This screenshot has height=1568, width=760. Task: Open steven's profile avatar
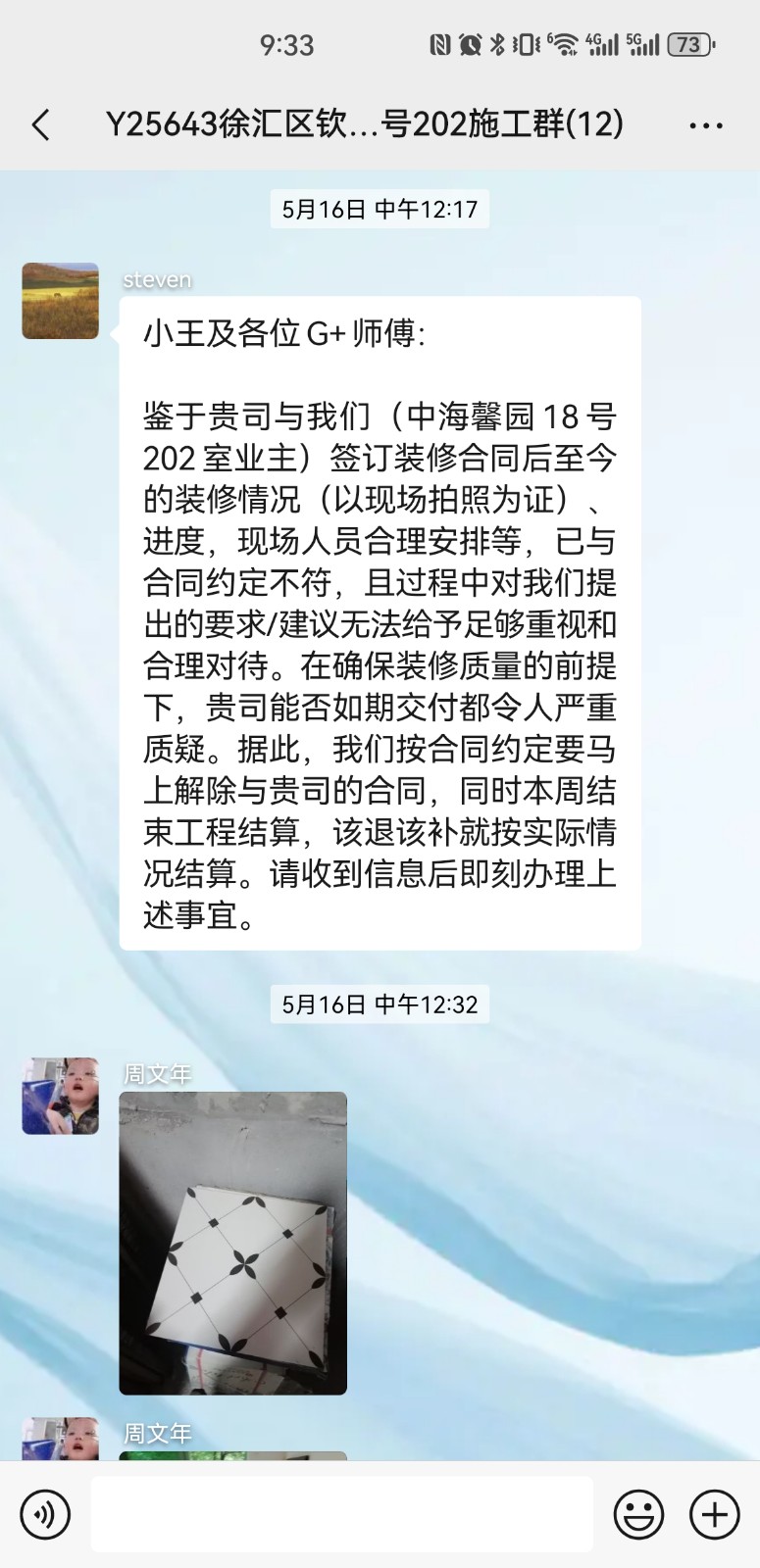tap(61, 301)
